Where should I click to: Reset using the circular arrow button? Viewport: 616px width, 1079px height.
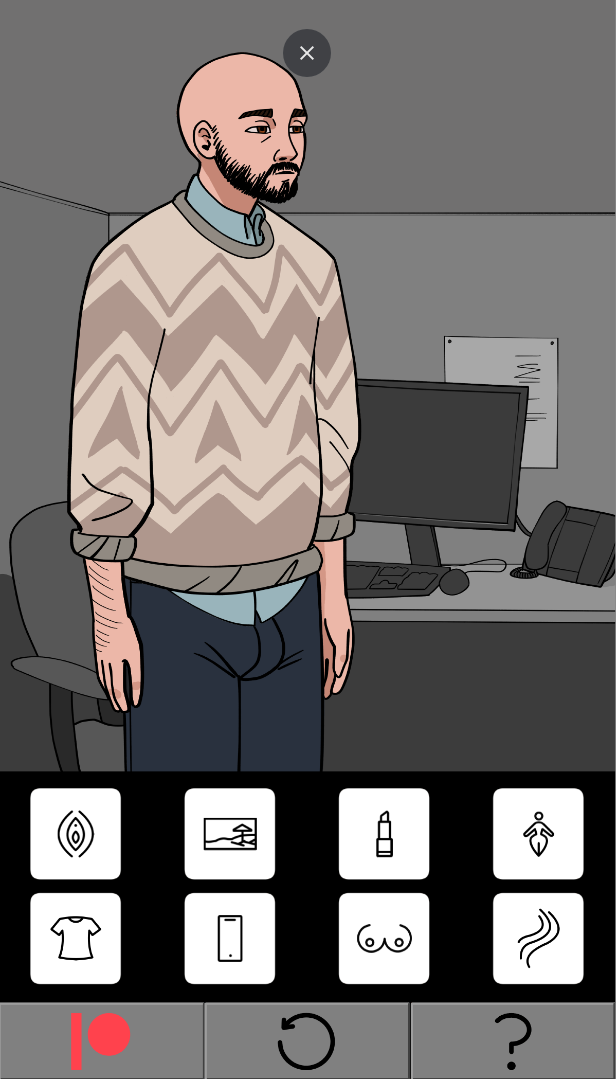(307, 1040)
